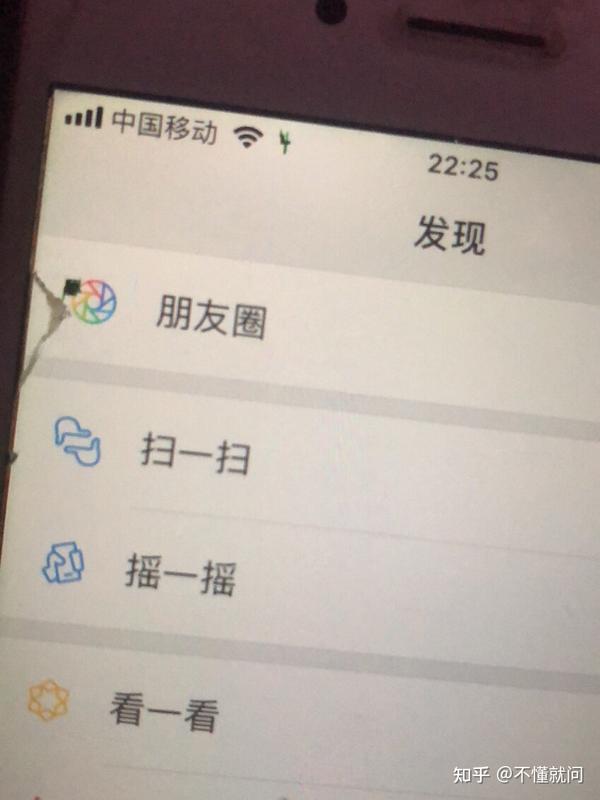Open 朋友圈 Moments
Image resolution: width=600 pixels, height=800 pixels.
(210, 319)
